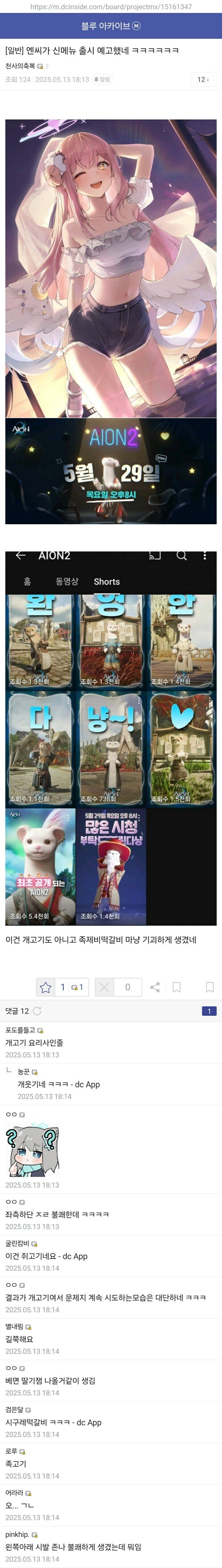222x1568 pixels.
Task: Recommend the post with the star button
Action: tap(46, 987)
